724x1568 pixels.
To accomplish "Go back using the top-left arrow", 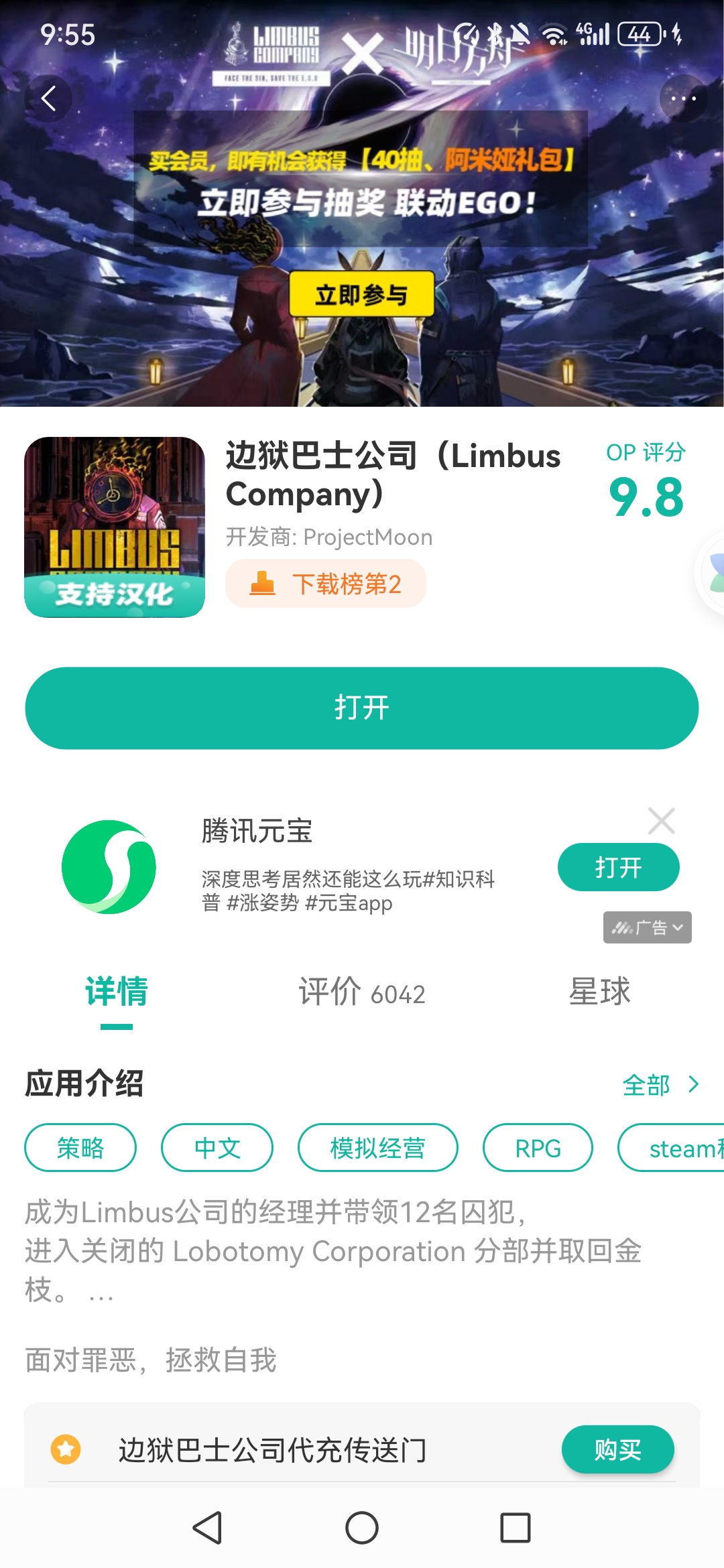I will pyautogui.click(x=48, y=99).
